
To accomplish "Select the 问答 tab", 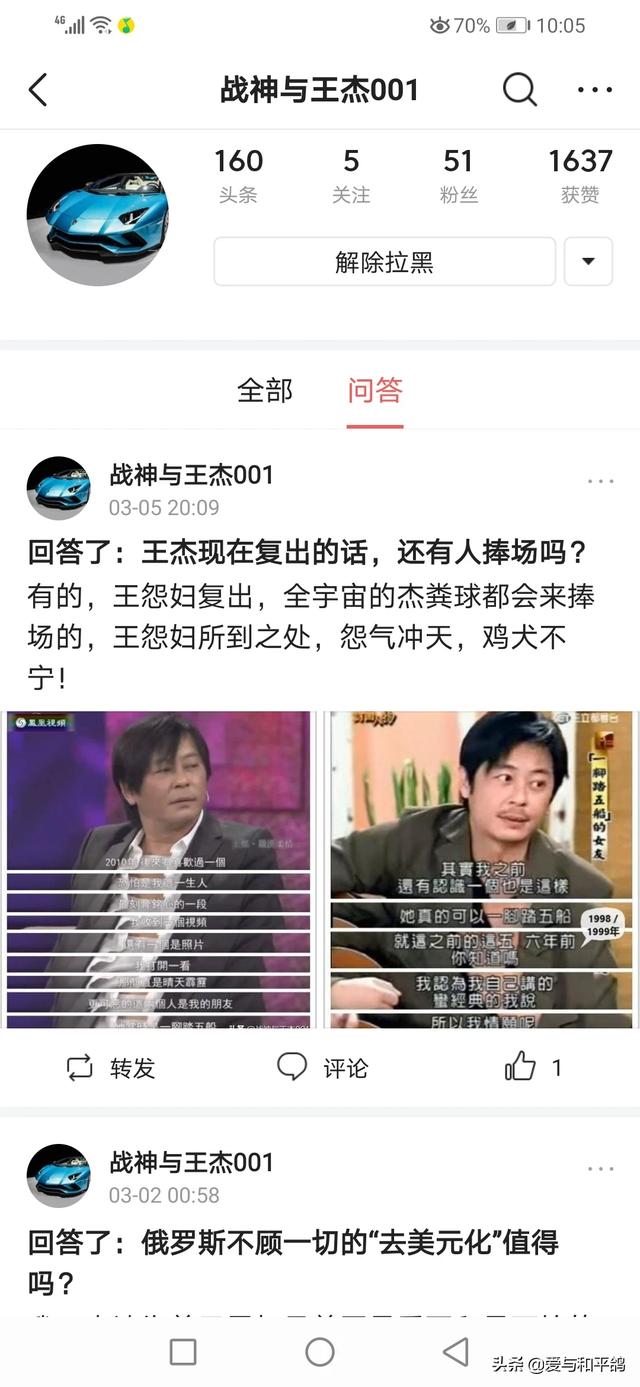I will point(375,390).
